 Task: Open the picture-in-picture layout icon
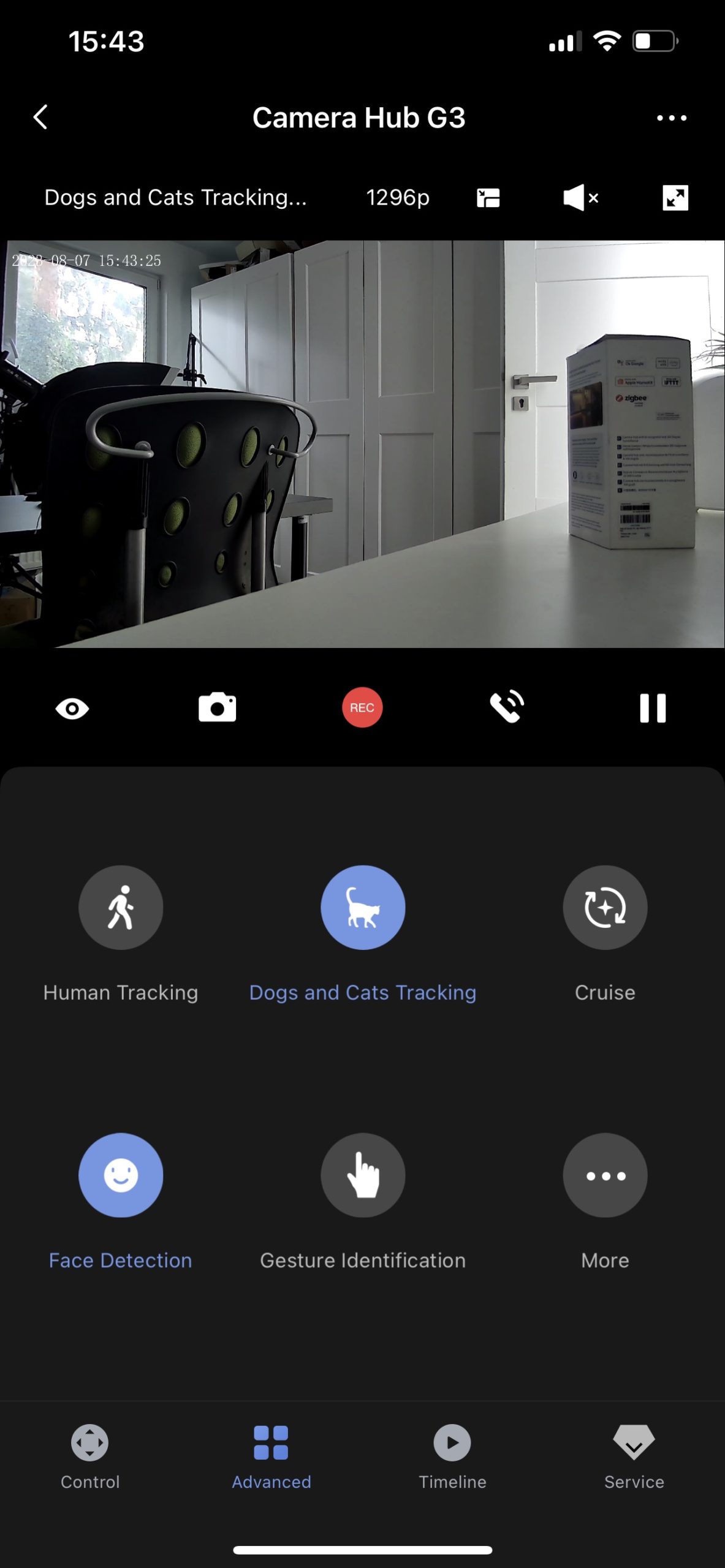coord(488,198)
